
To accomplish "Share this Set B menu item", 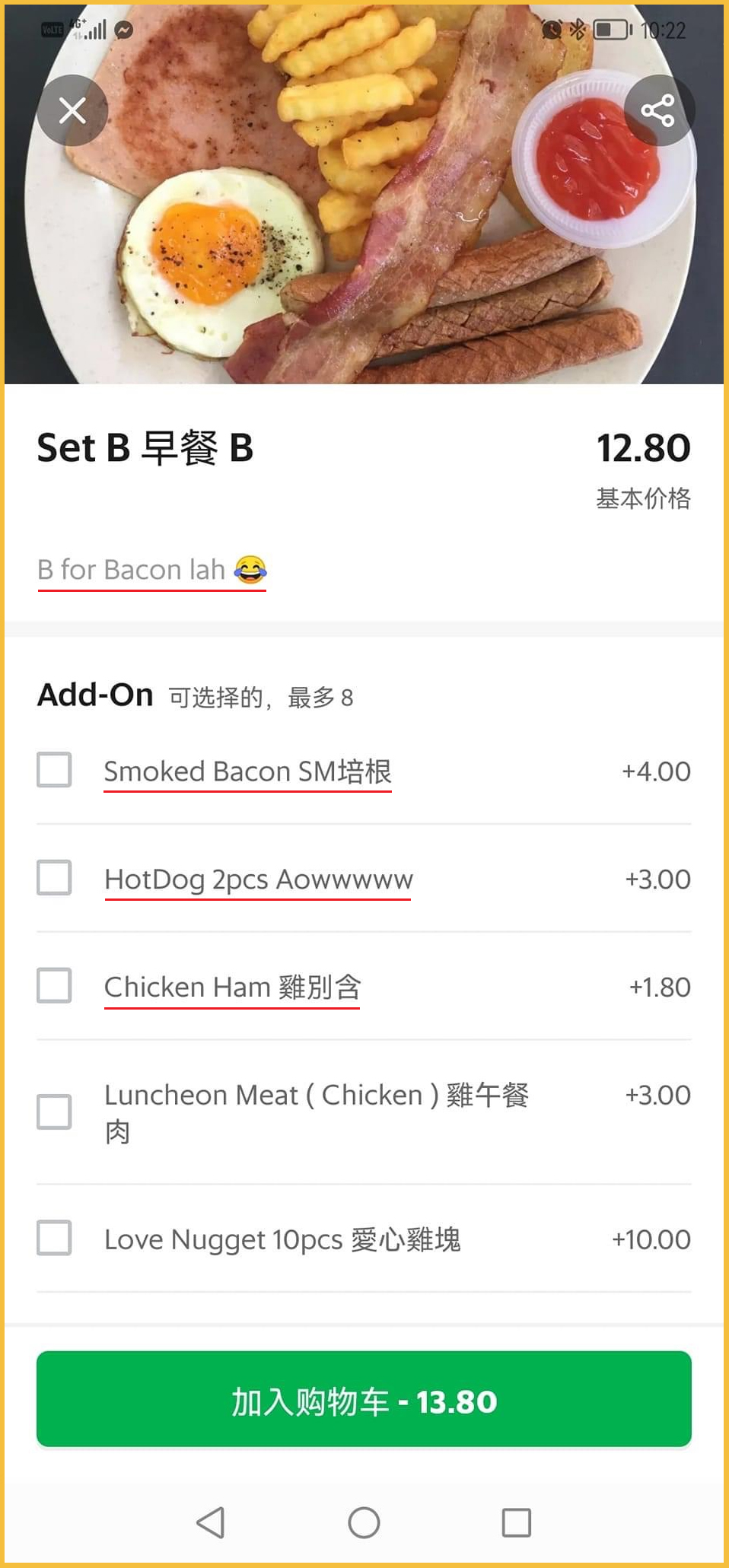I will [658, 111].
